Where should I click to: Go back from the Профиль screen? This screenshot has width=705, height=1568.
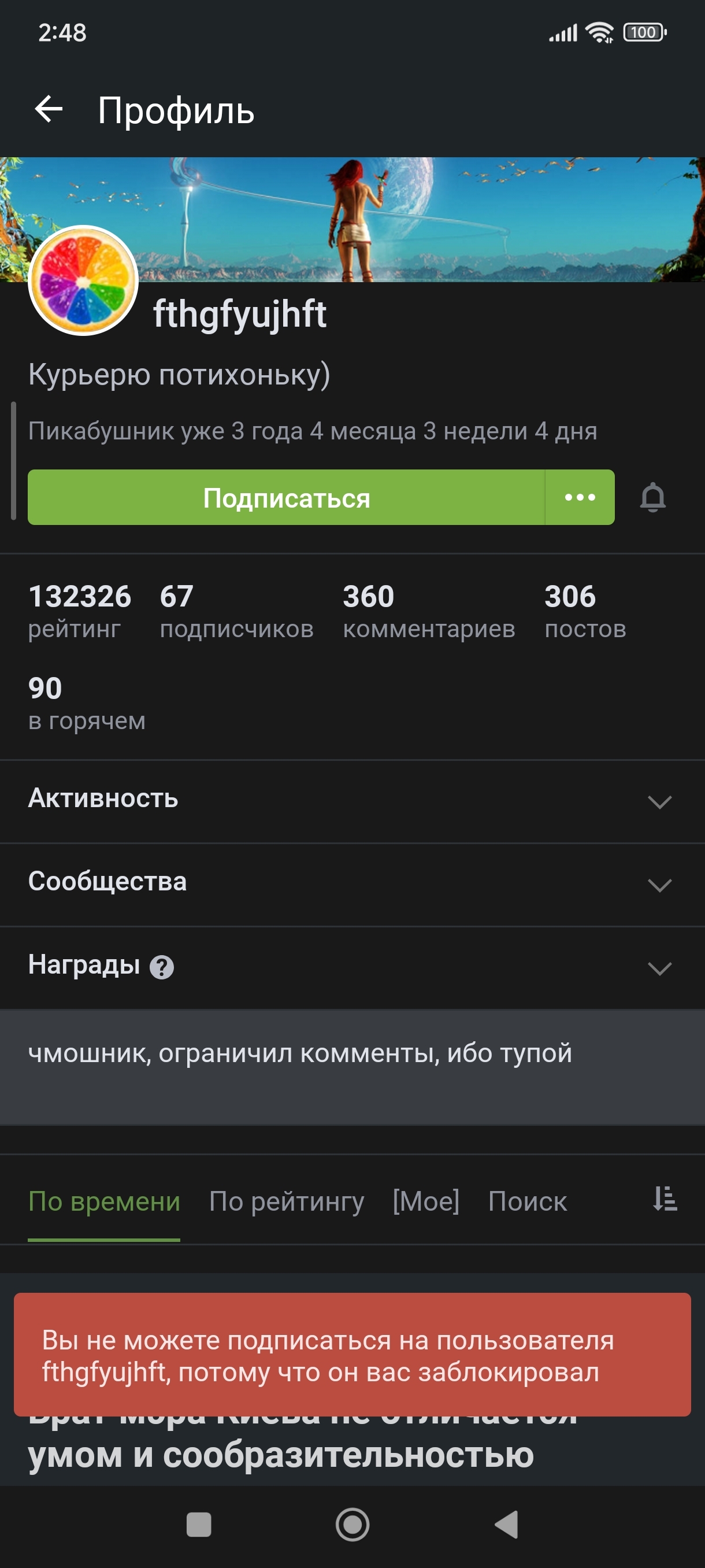tap(49, 110)
